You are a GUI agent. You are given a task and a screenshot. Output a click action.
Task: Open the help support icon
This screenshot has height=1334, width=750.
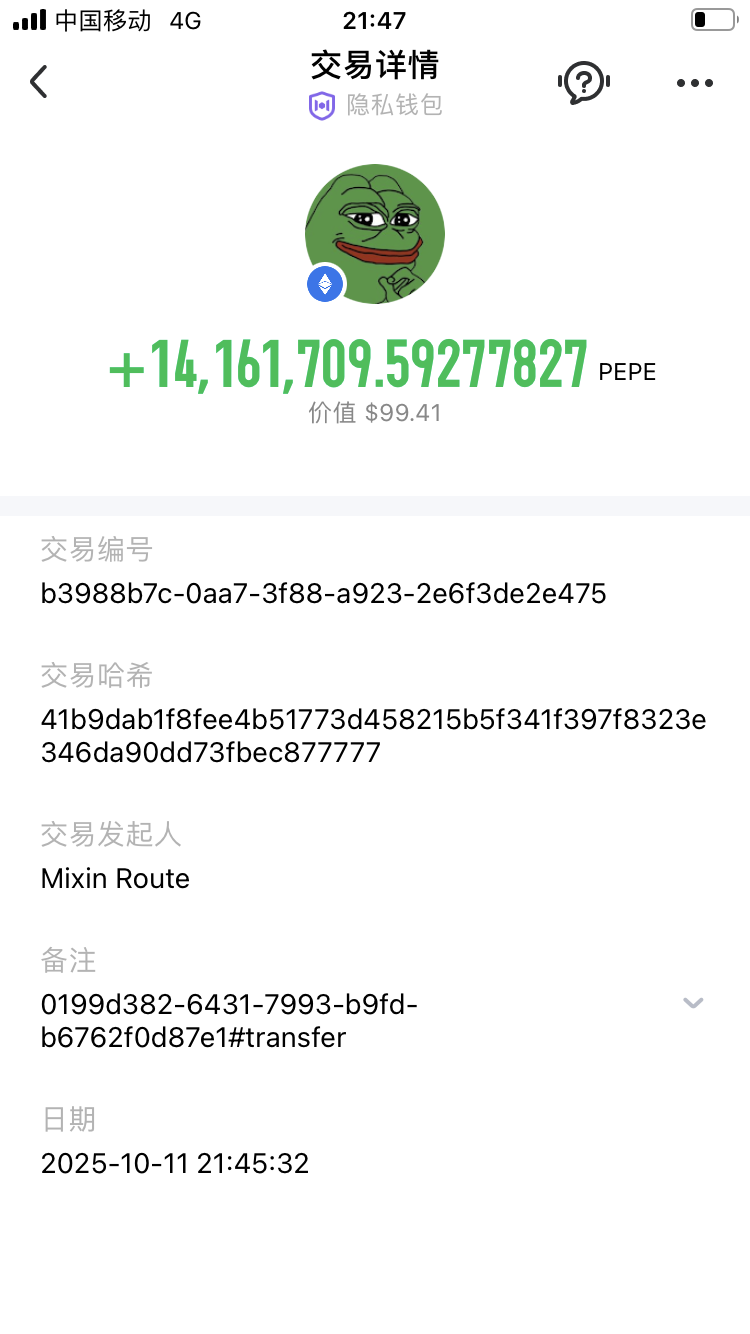point(583,82)
